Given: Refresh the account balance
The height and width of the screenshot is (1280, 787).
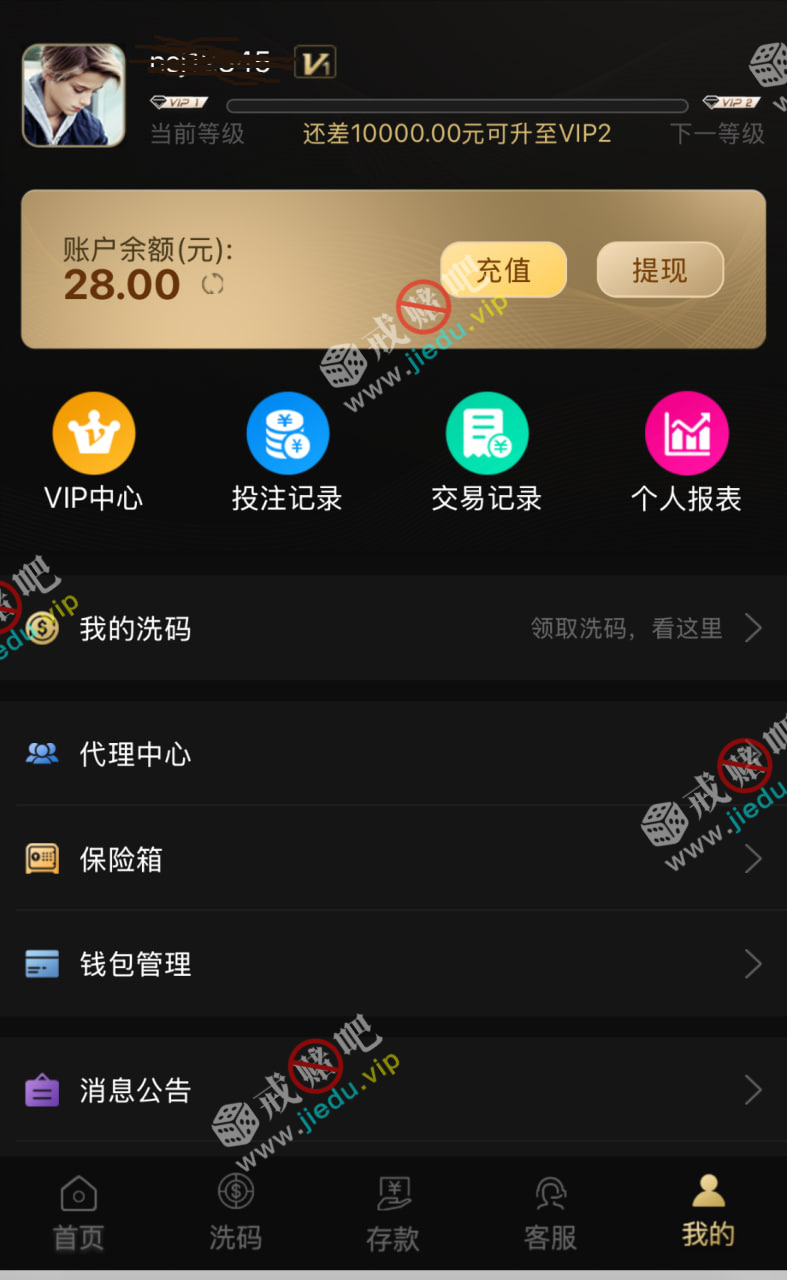Looking at the screenshot, I should click(213, 285).
